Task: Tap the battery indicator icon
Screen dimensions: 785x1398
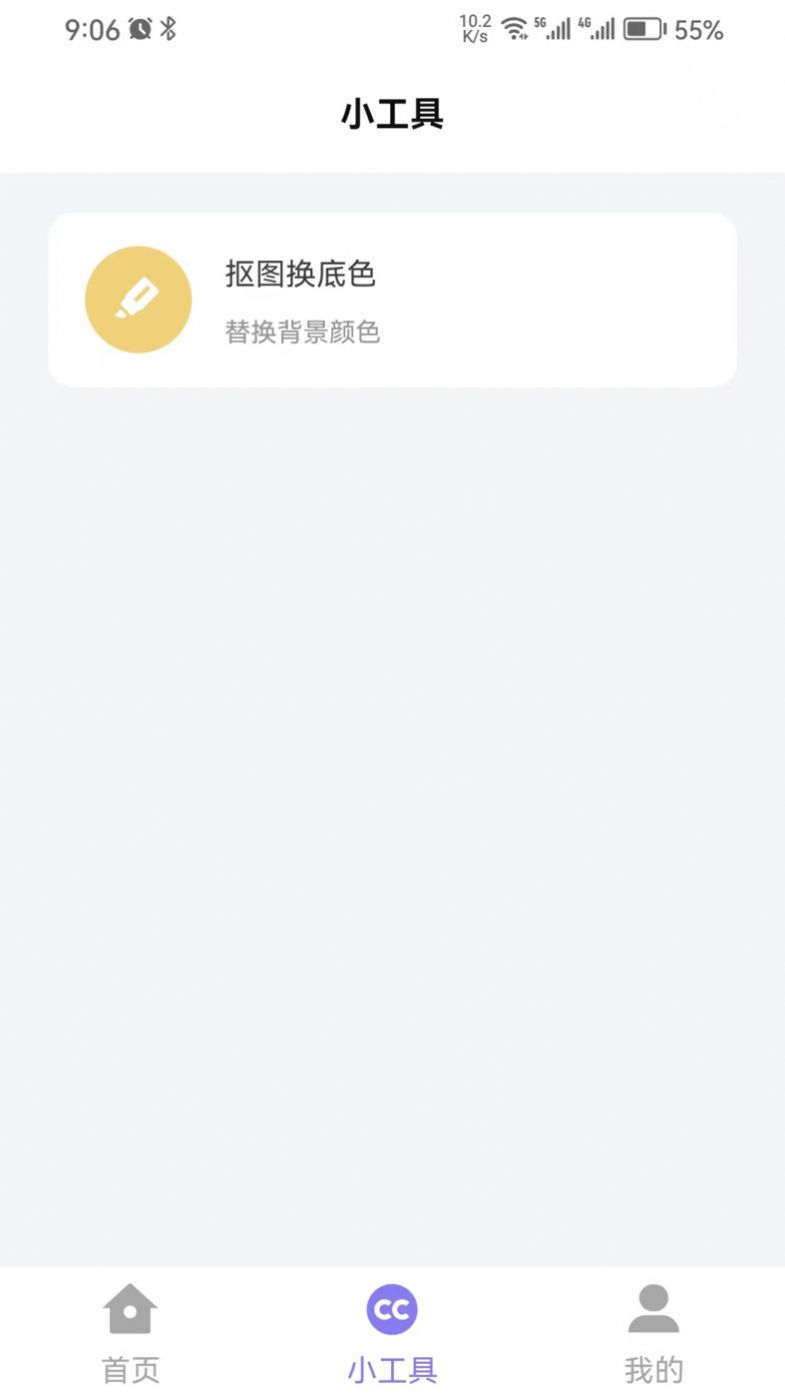Action: tap(645, 29)
